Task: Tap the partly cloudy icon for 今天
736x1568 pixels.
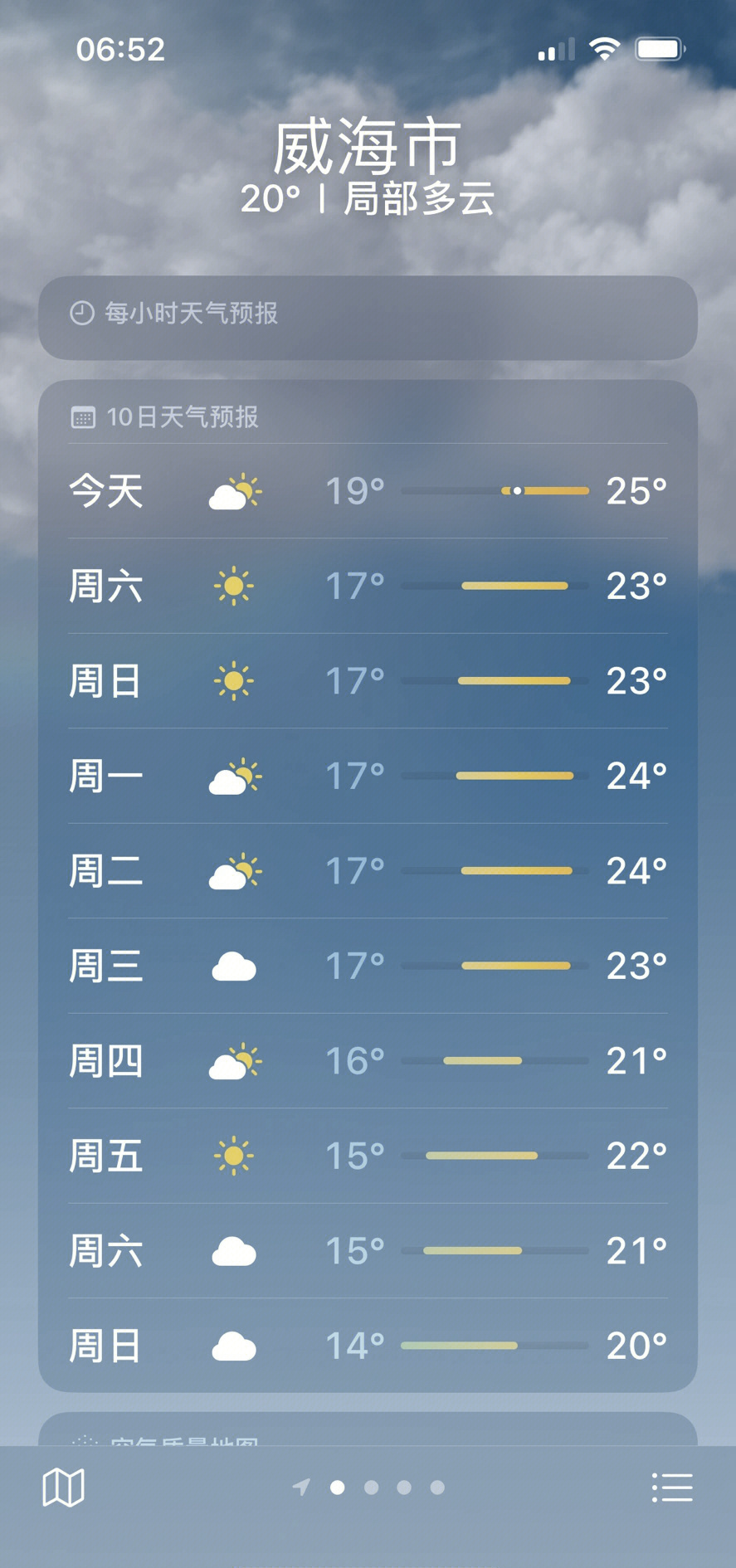Action: tap(235, 491)
